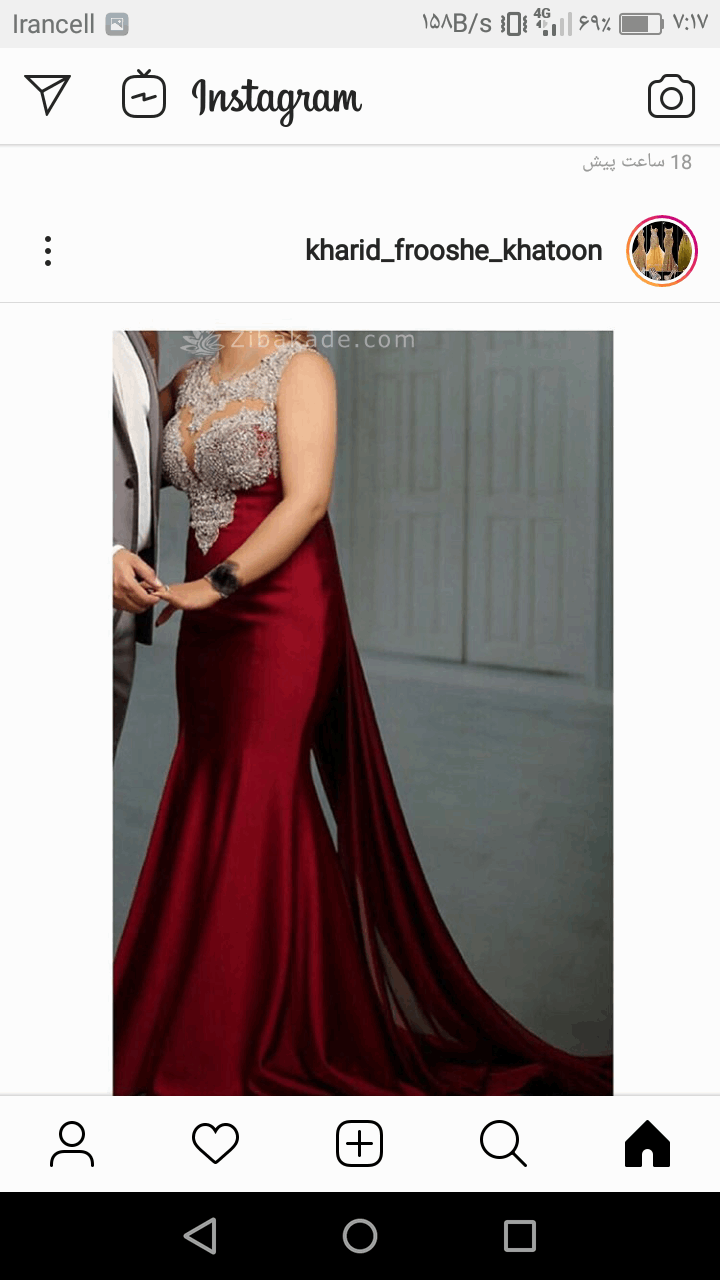Go to the Search tab
This screenshot has width=720, height=1280.
(x=503, y=1144)
